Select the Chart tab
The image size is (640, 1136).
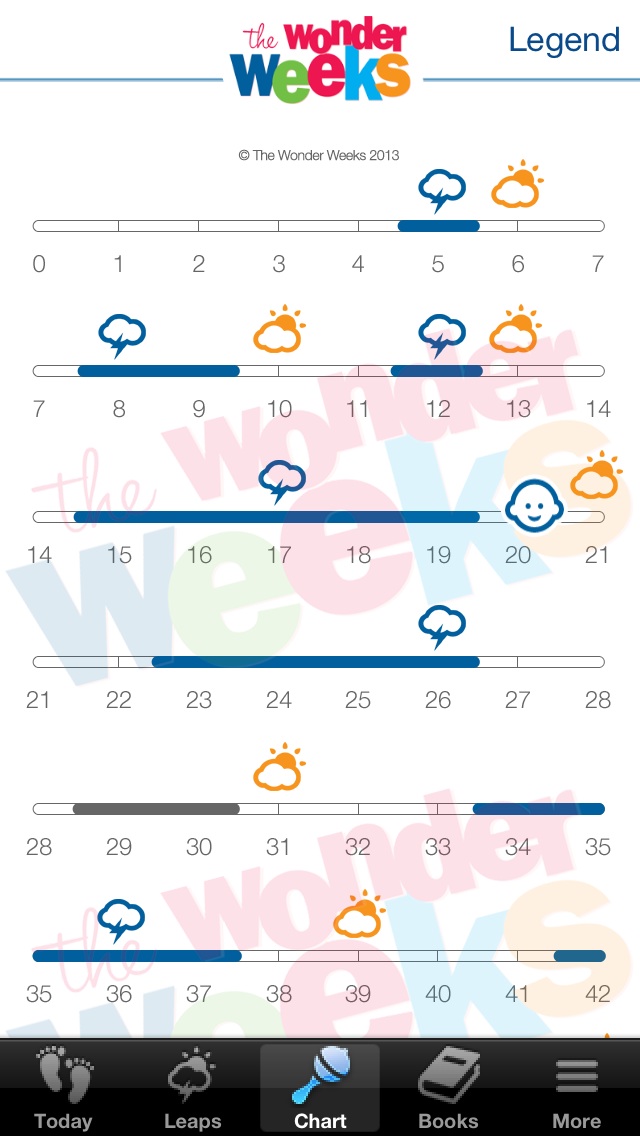(x=320, y=1090)
